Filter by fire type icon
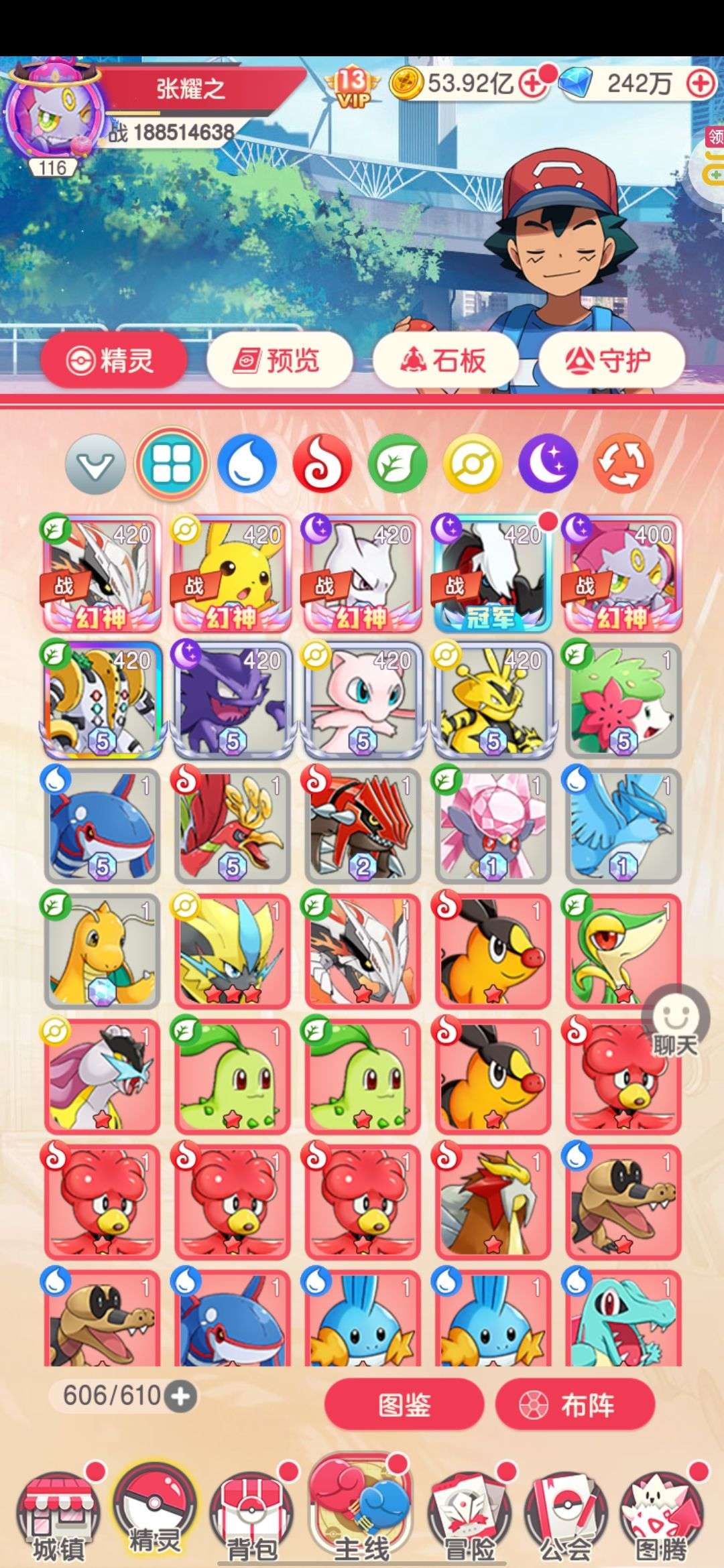The height and width of the screenshot is (1568, 724). coord(322,464)
